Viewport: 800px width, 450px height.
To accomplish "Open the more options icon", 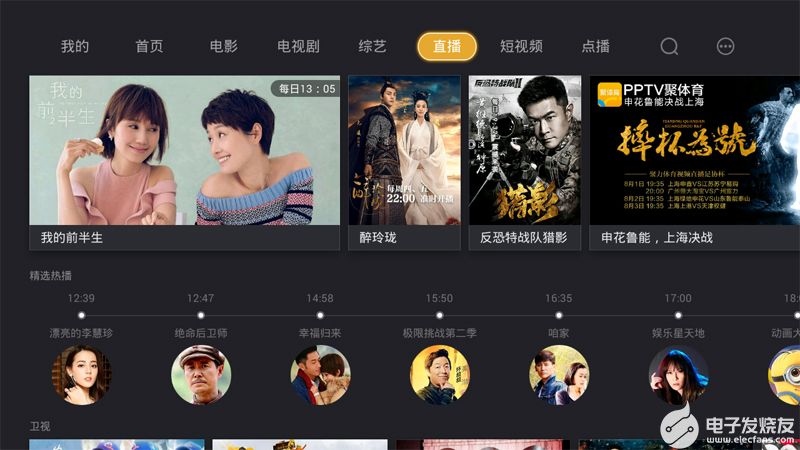I will point(726,47).
